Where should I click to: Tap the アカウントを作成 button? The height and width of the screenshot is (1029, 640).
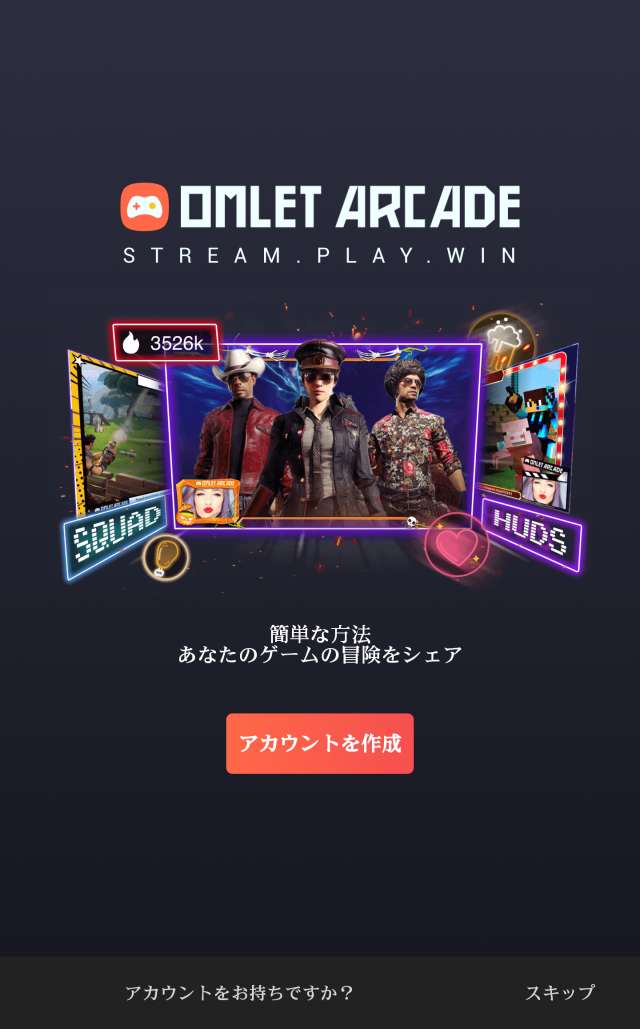pyautogui.click(x=320, y=744)
